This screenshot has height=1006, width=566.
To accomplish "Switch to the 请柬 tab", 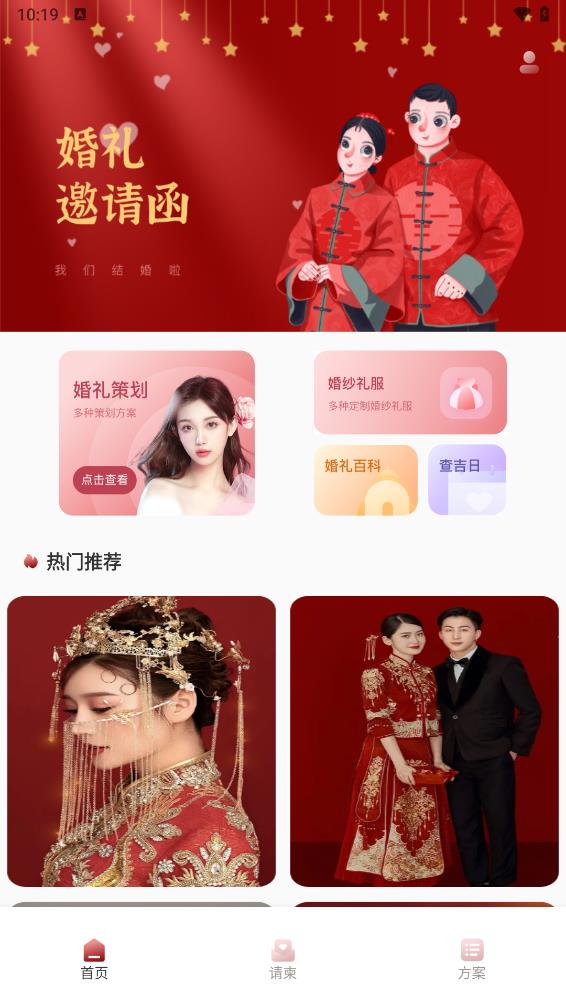I will click(x=283, y=959).
